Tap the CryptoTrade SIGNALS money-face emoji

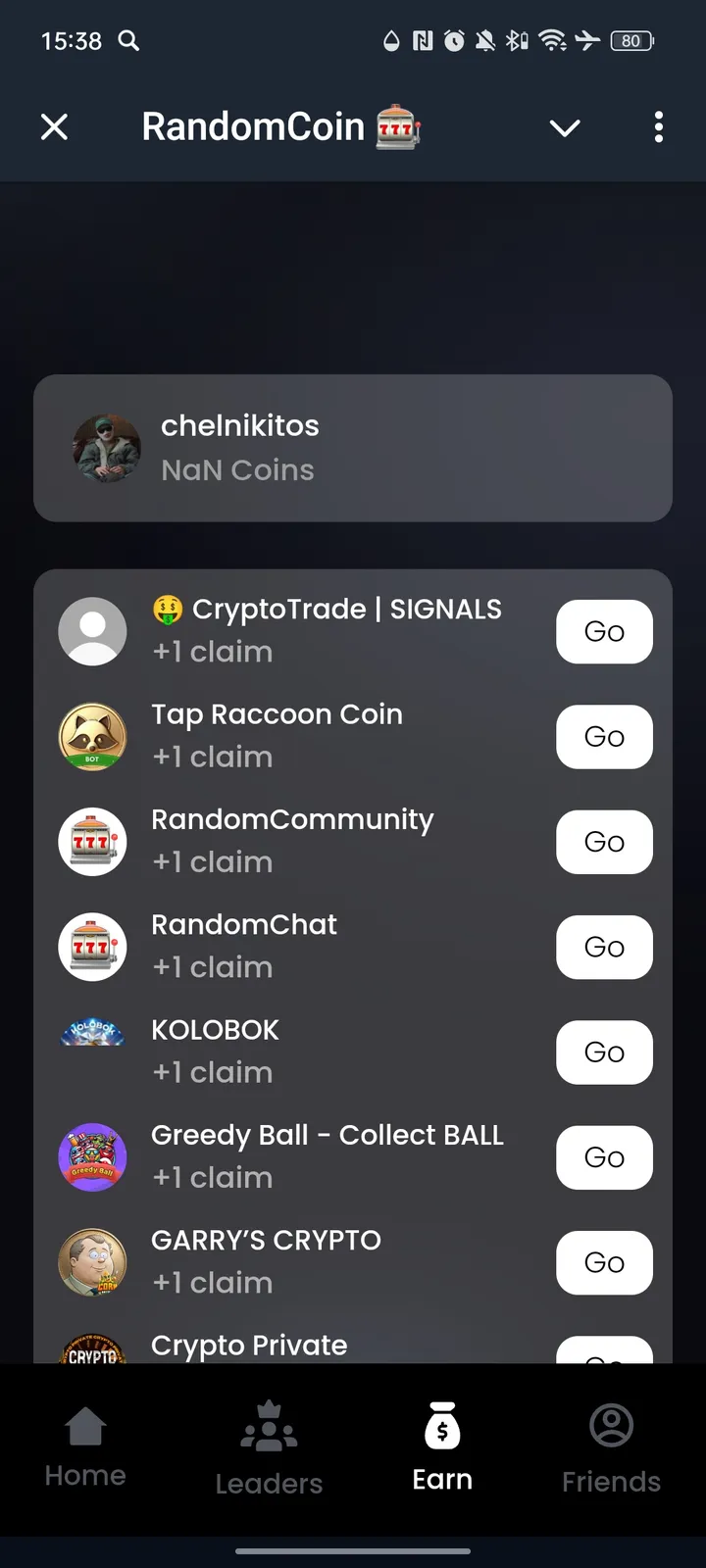tap(168, 609)
